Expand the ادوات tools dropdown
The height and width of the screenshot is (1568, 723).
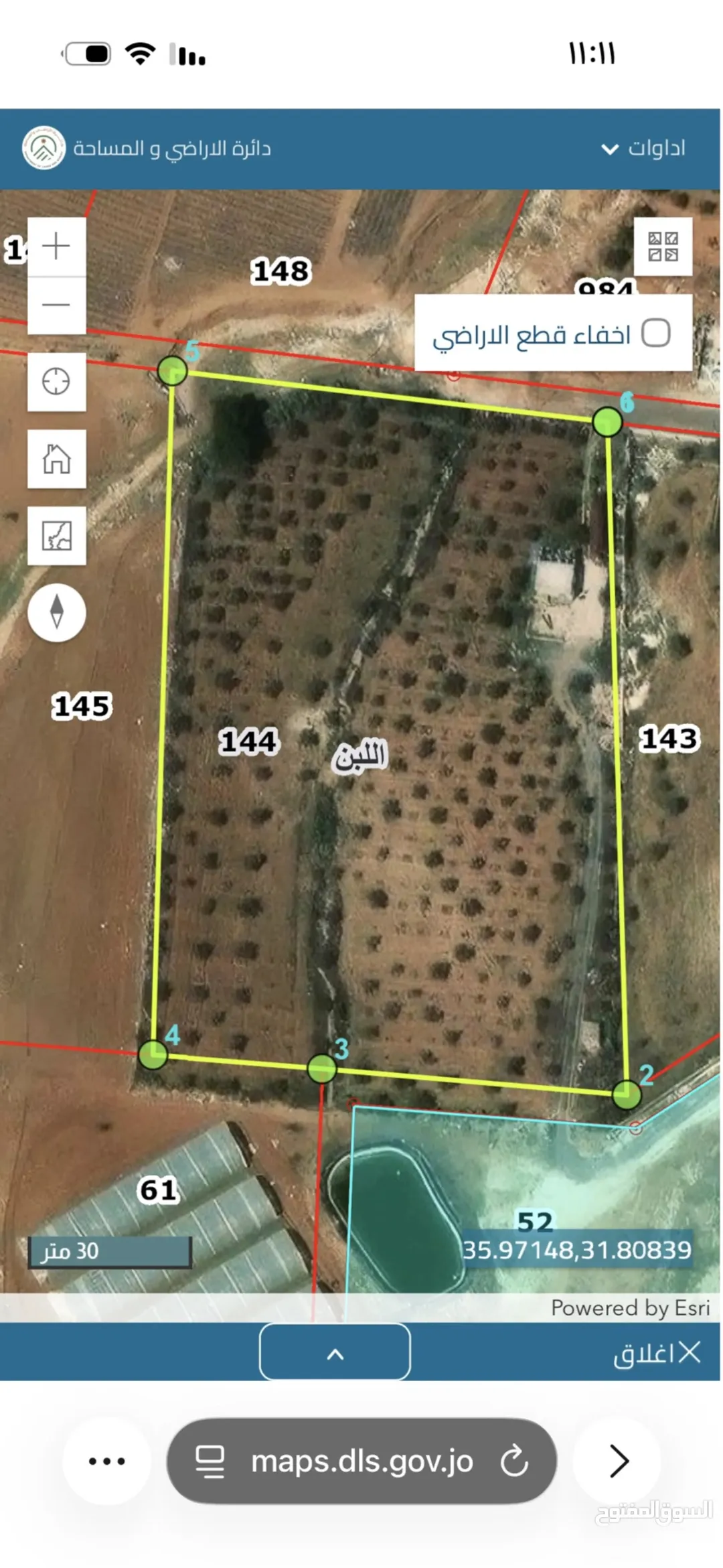pyautogui.click(x=643, y=148)
